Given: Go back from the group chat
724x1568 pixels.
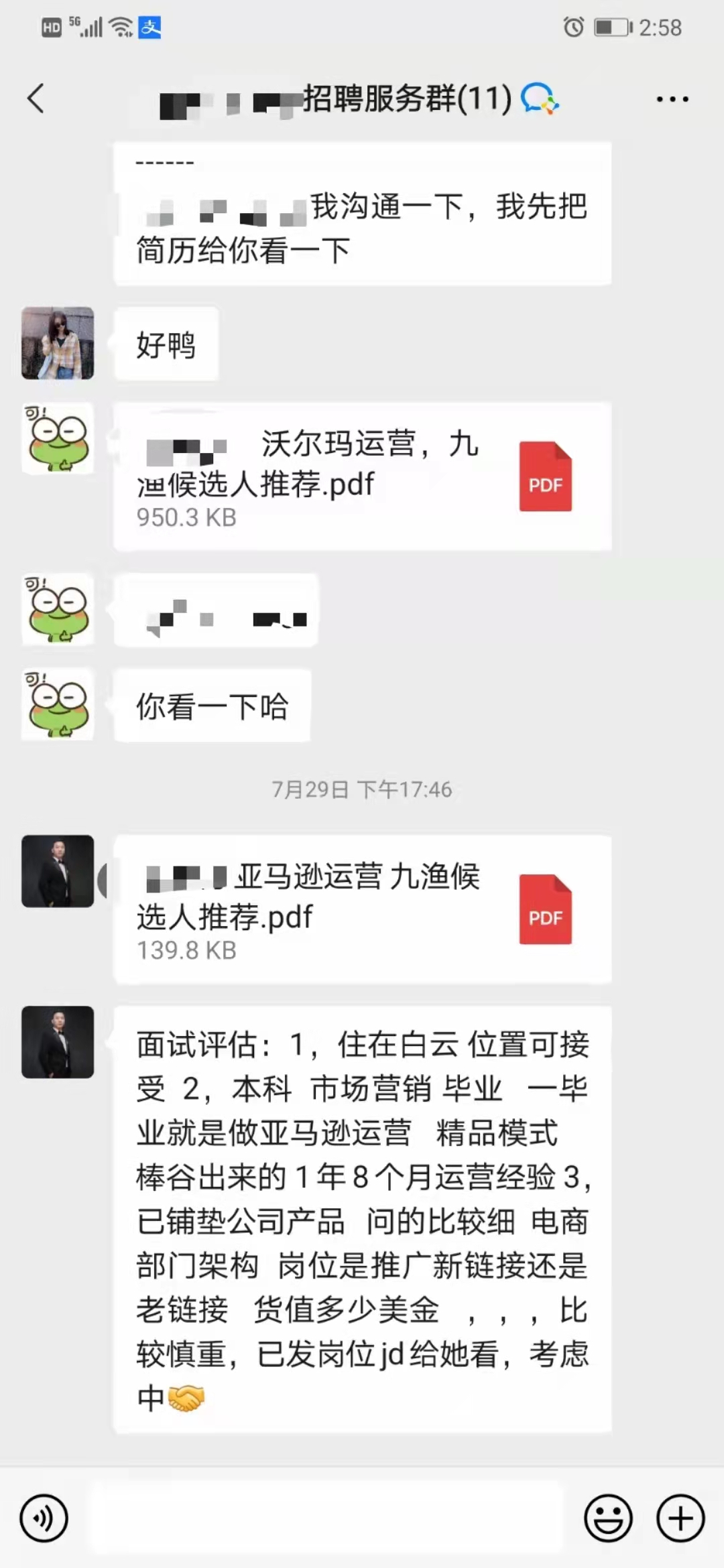Looking at the screenshot, I should 36,99.
